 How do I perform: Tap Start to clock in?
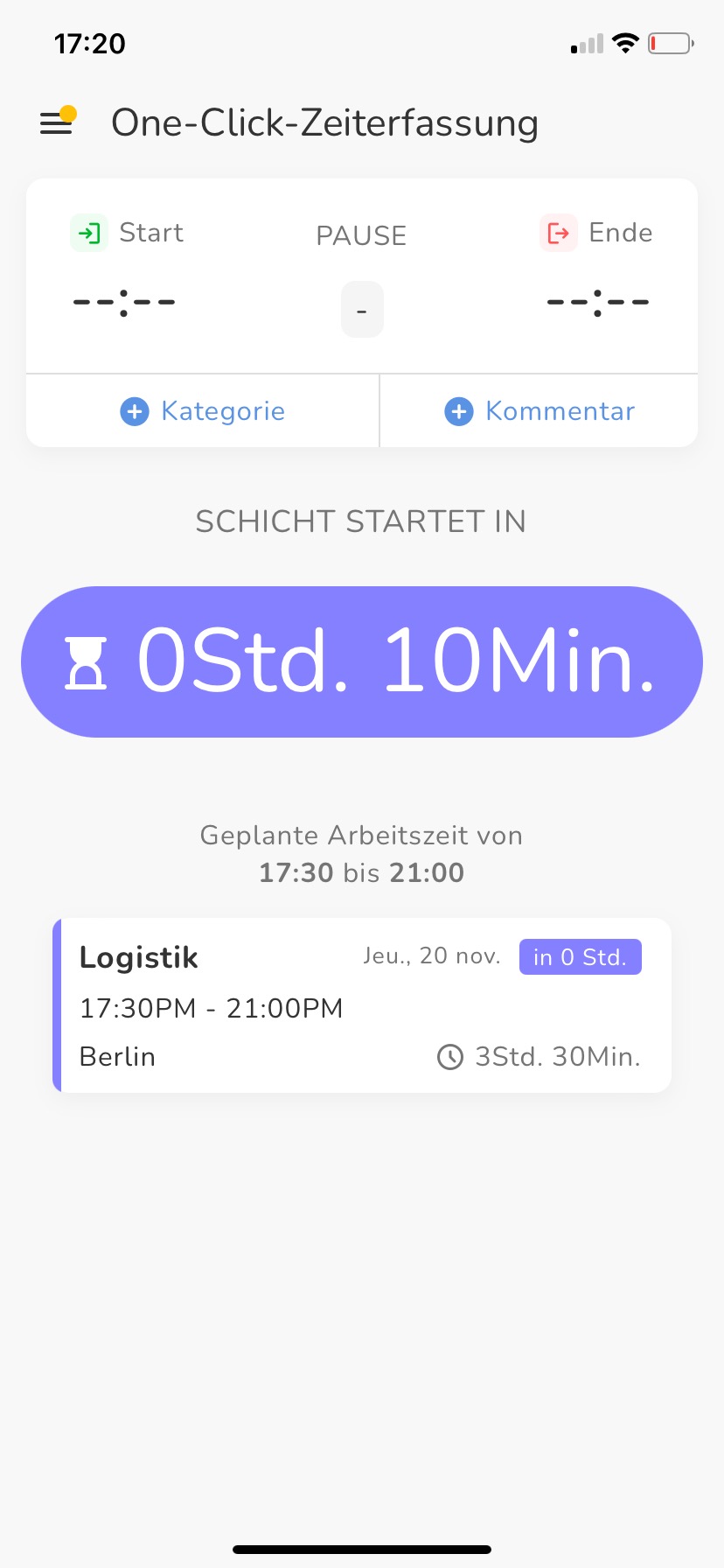[x=127, y=234]
